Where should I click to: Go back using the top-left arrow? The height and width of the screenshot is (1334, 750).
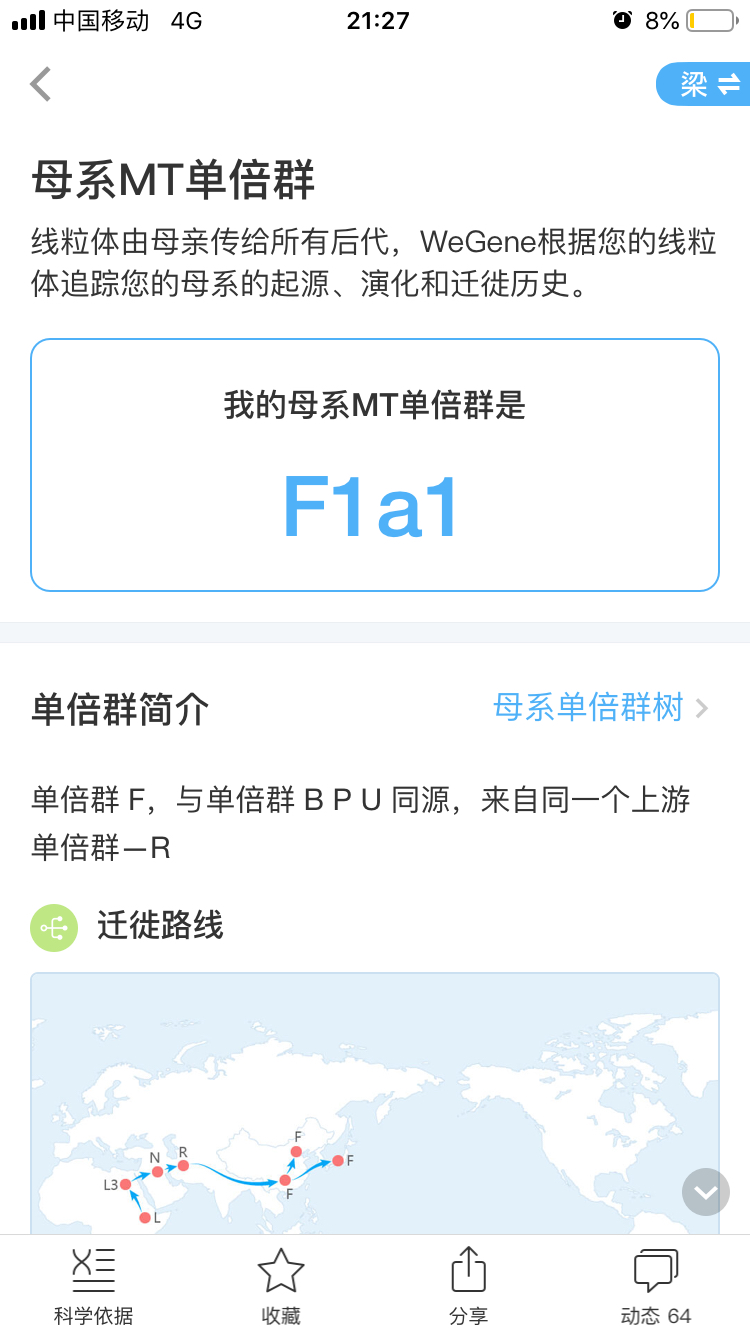pyautogui.click(x=40, y=85)
